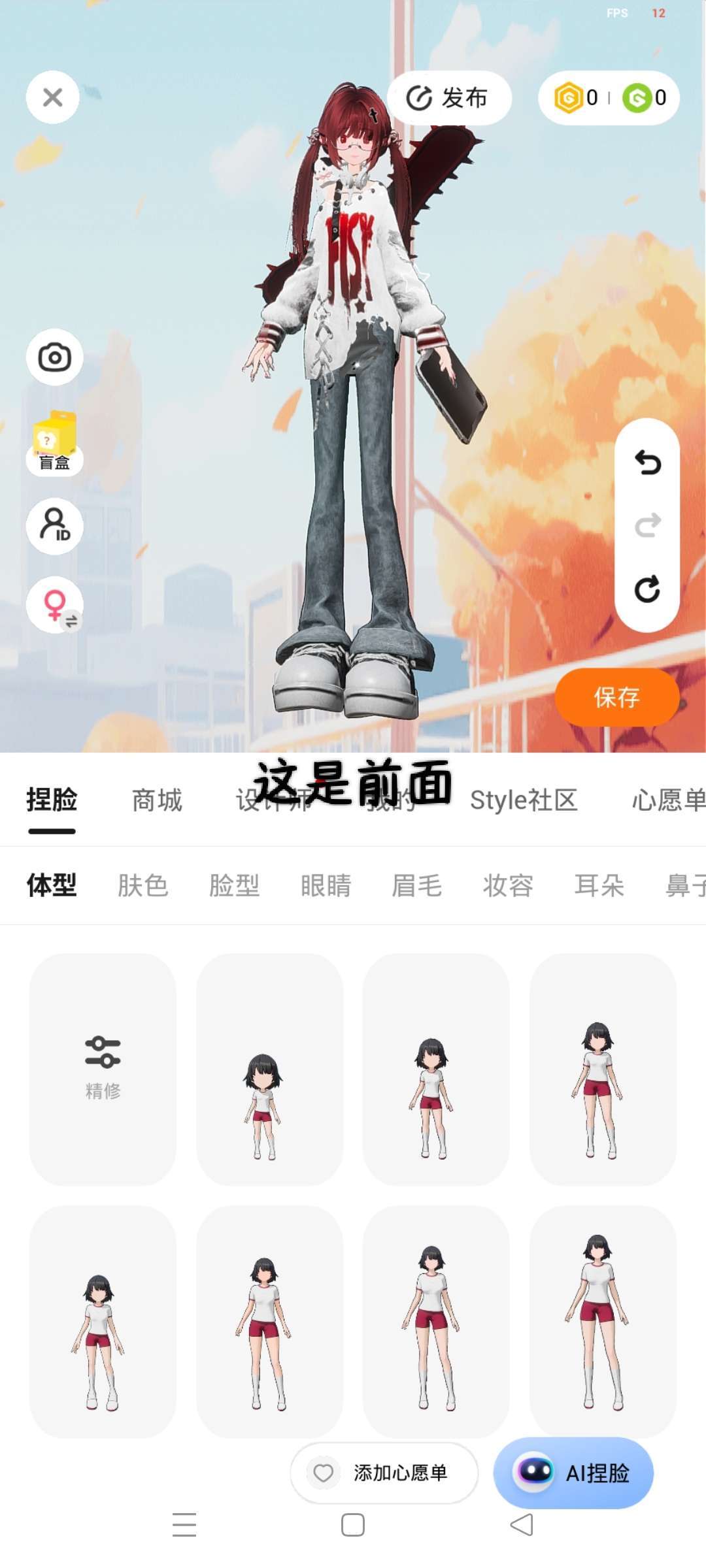Select the 肤色 category

coord(143,886)
